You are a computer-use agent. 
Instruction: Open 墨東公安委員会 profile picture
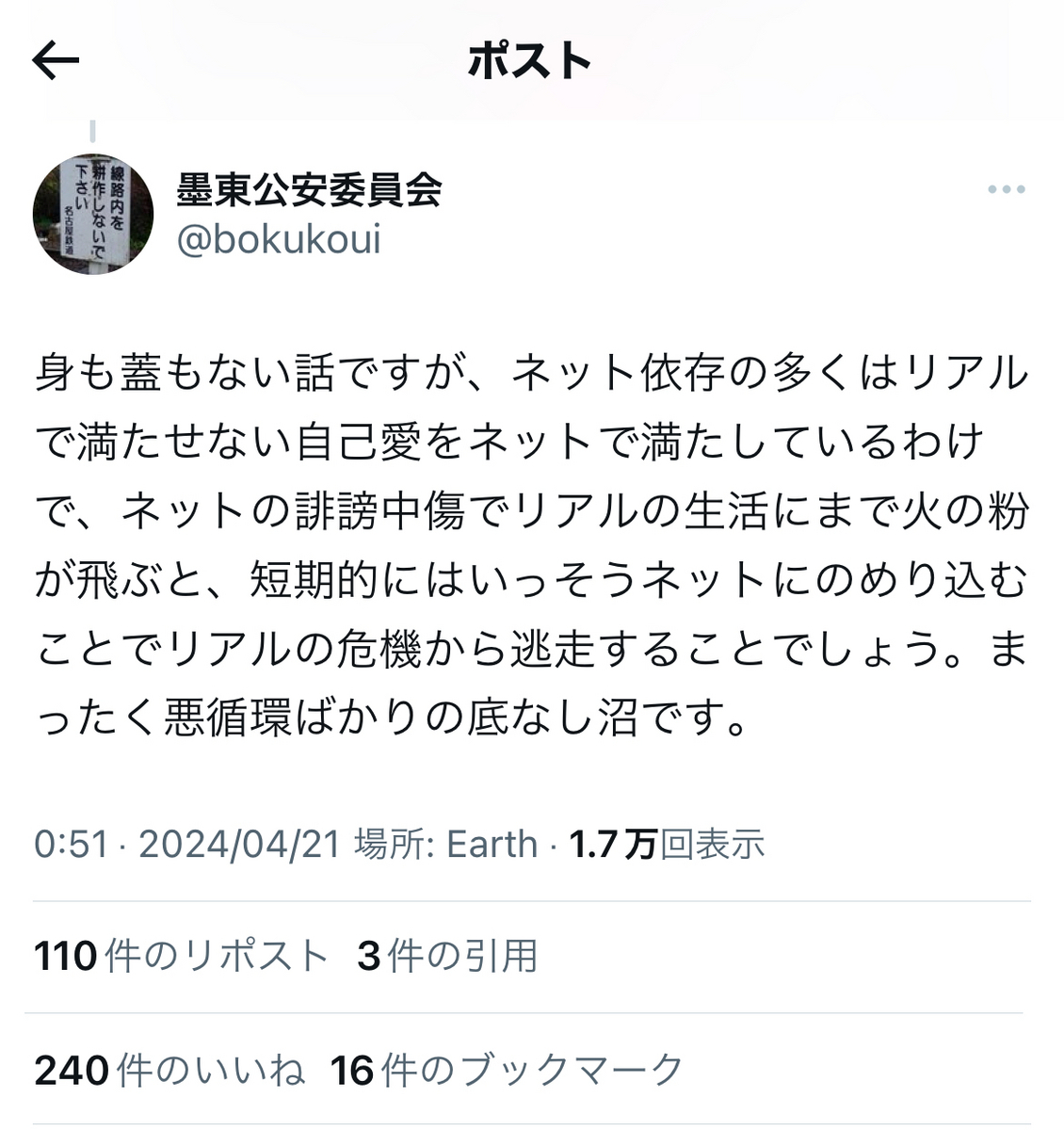[x=93, y=215]
